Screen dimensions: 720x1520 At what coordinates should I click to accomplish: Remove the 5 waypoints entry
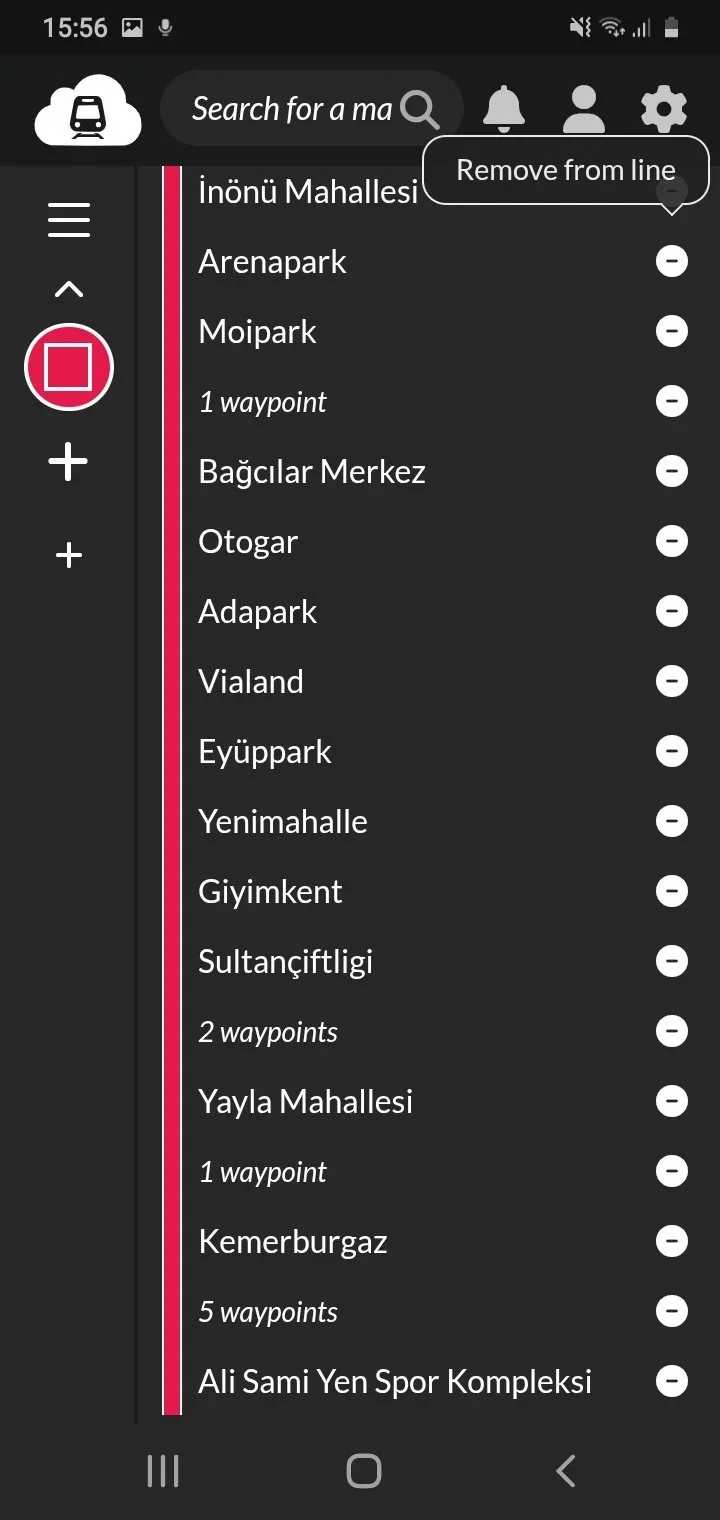(x=671, y=1311)
